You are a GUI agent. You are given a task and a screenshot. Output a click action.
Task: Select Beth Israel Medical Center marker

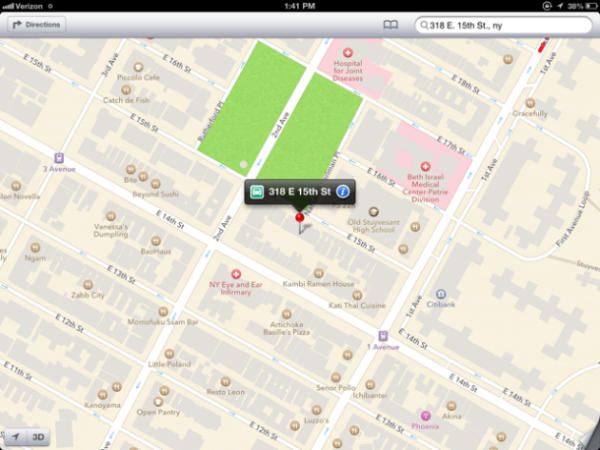point(425,166)
